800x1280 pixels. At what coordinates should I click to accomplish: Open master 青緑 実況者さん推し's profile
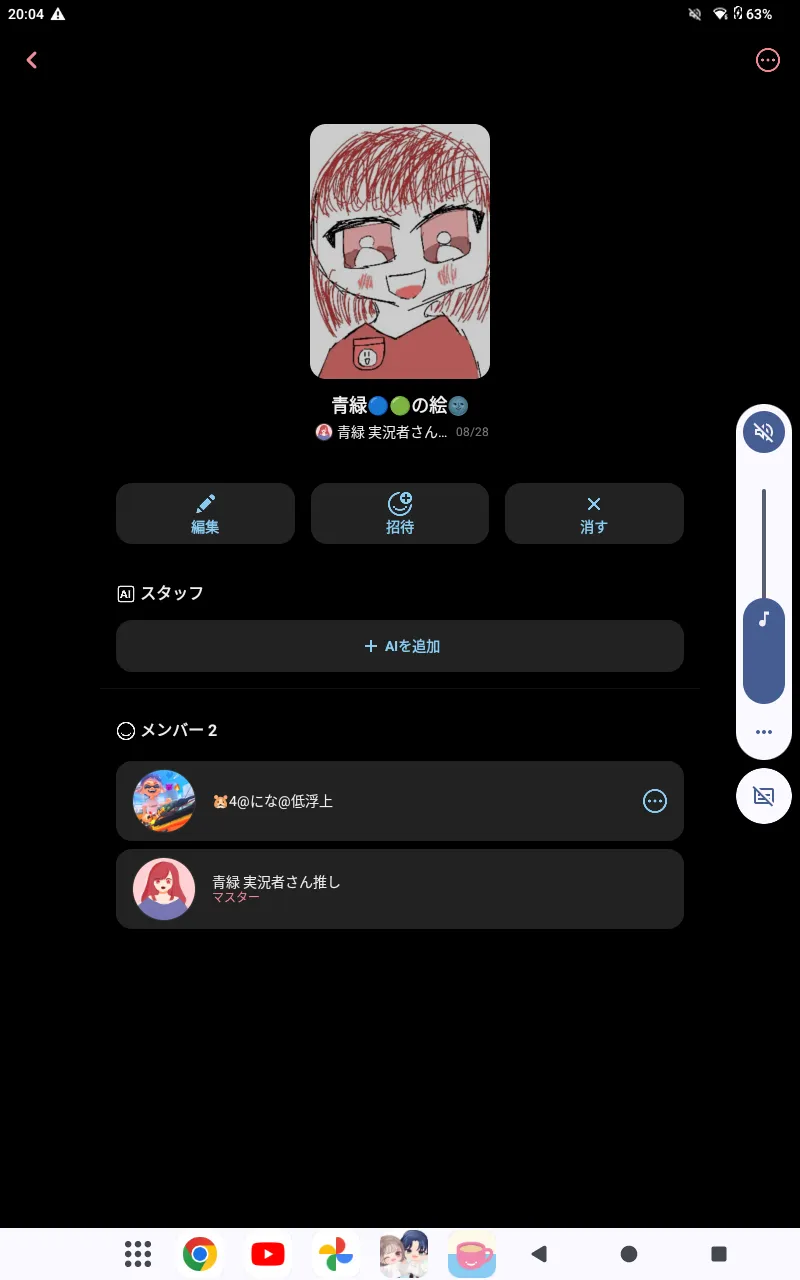pyautogui.click(x=400, y=889)
